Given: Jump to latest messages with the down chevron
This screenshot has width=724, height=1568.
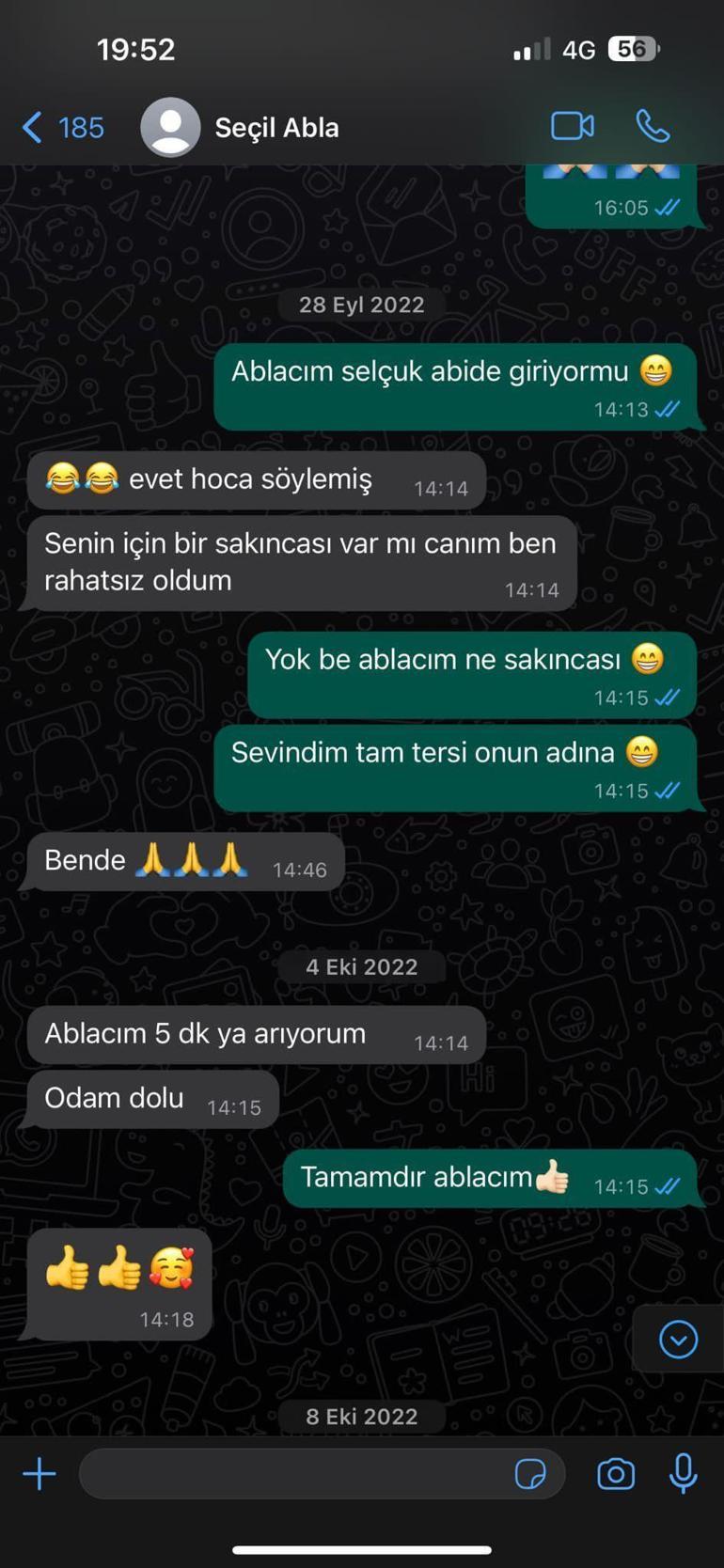Looking at the screenshot, I should point(679,1339).
